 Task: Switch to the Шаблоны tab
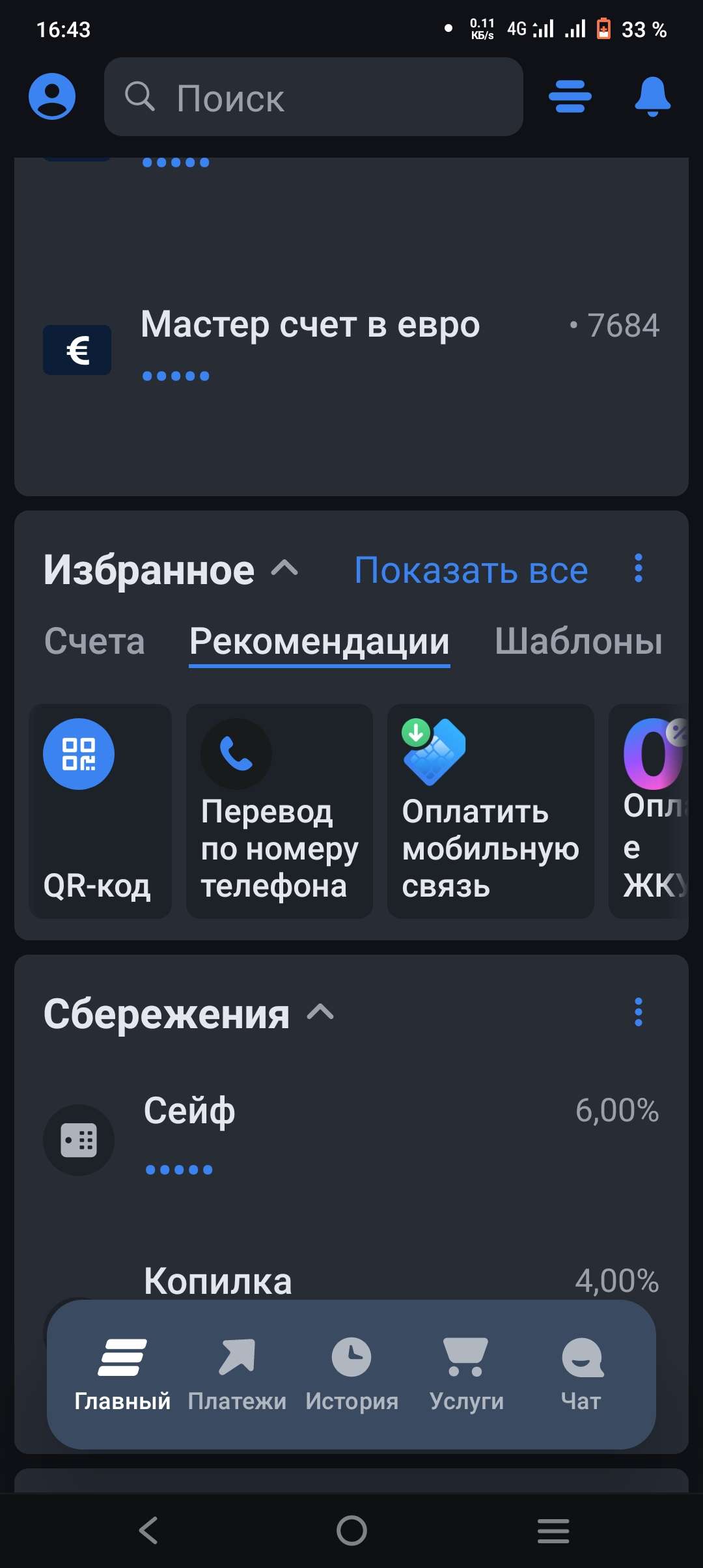tap(578, 641)
